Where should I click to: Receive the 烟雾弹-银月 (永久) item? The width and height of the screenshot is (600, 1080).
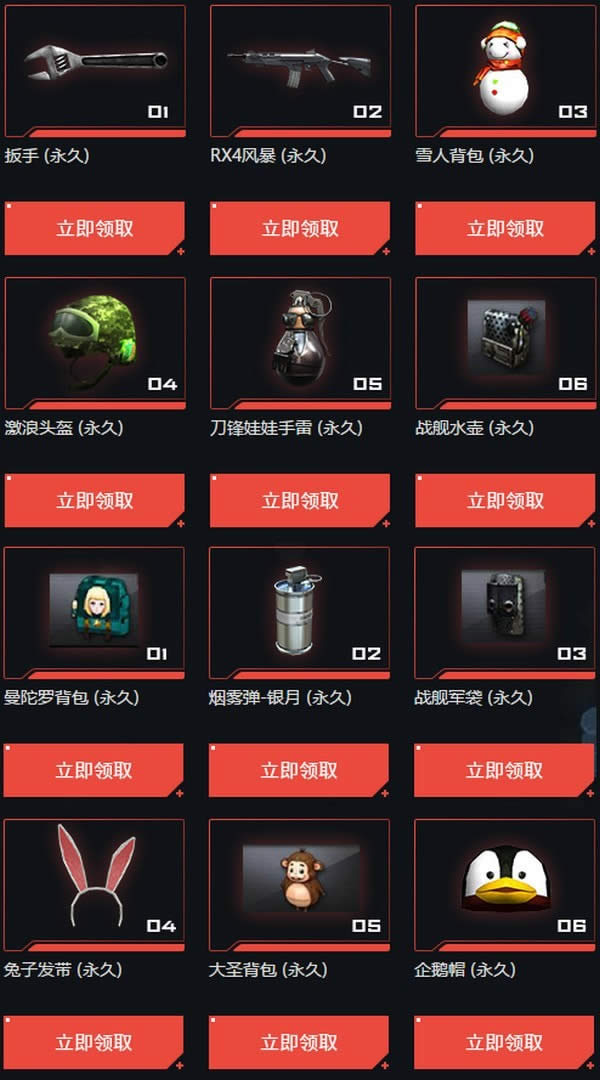click(x=299, y=770)
